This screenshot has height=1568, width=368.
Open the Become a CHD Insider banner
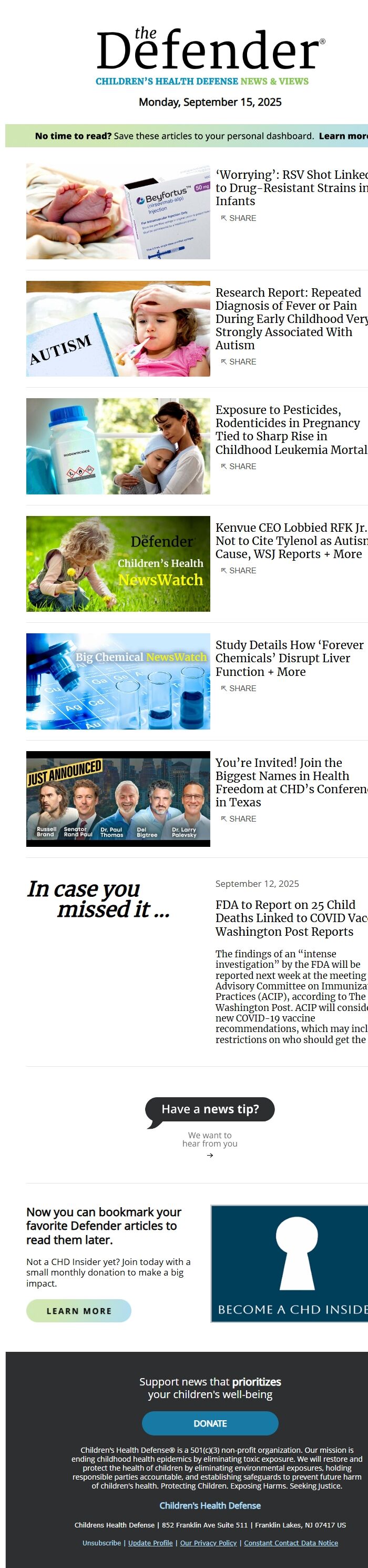click(290, 1263)
